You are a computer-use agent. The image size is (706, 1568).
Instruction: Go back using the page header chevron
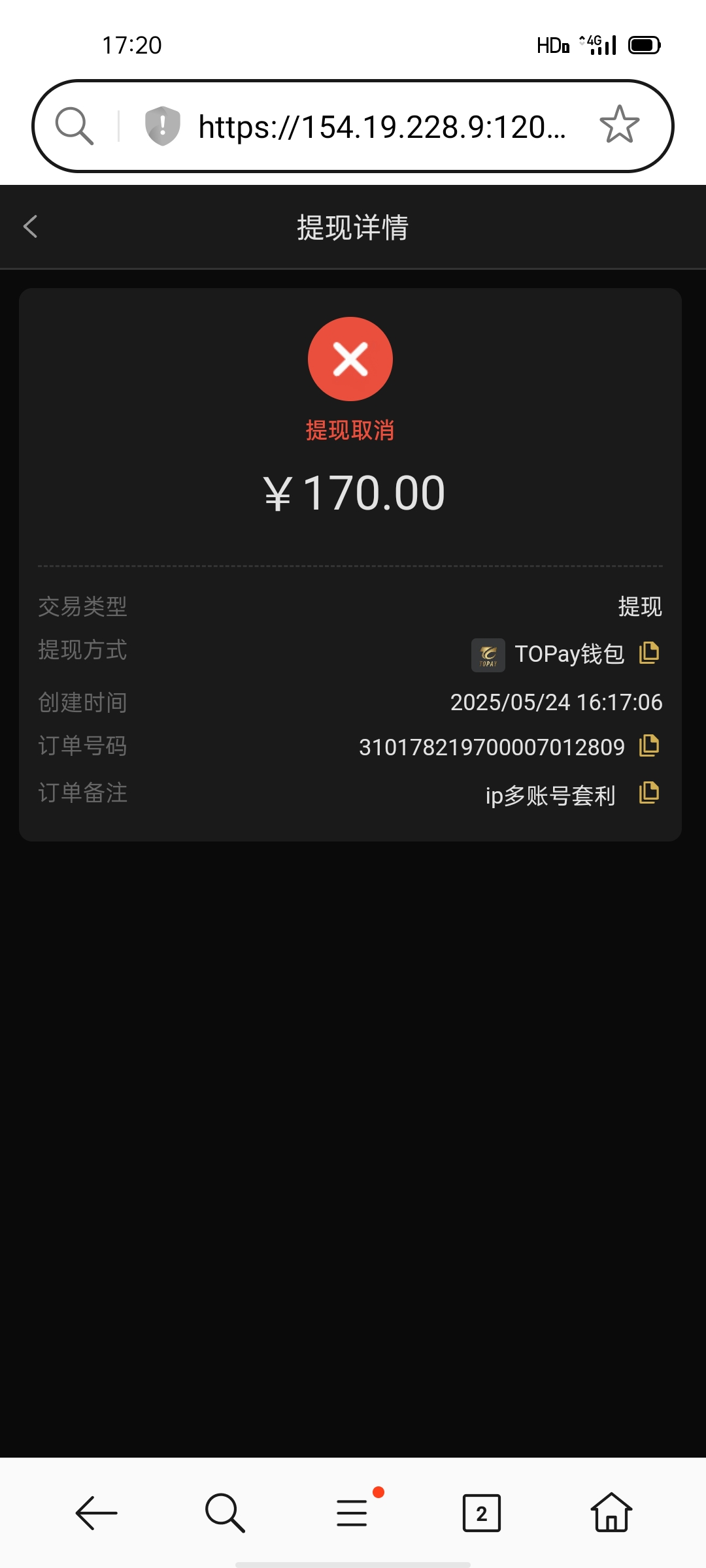pyautogui.click(x=30, y=227)
